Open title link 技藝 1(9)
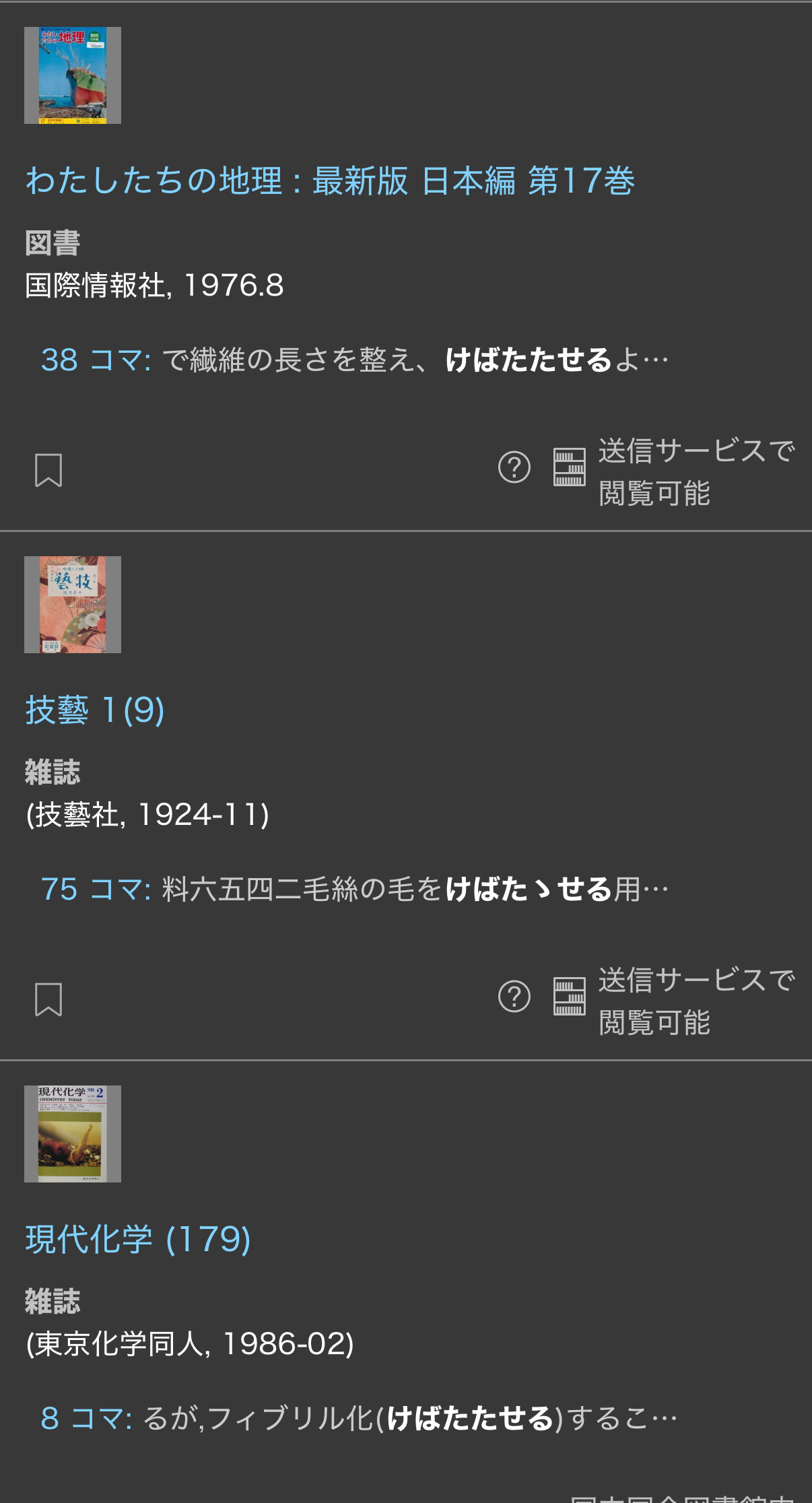Viewport: 812px width, 1503px height. click(x=95, y=710)
